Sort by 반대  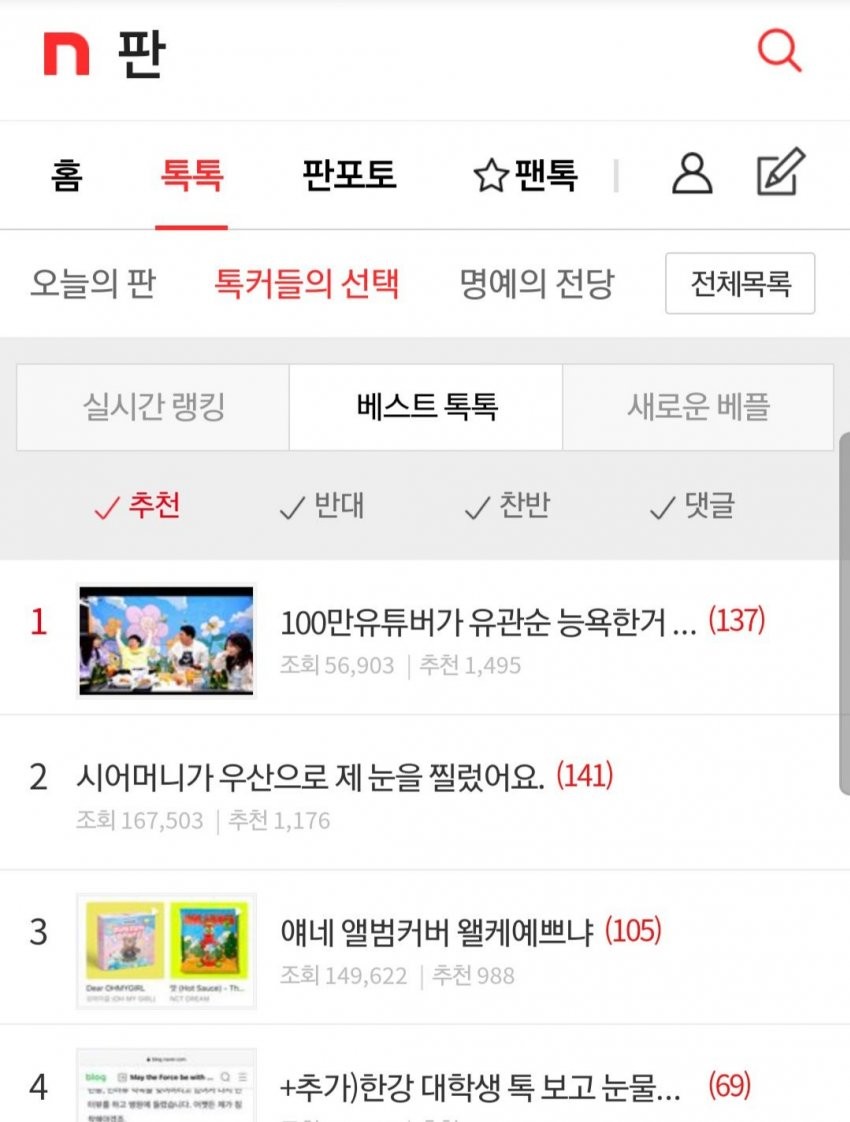click(322, 506)
